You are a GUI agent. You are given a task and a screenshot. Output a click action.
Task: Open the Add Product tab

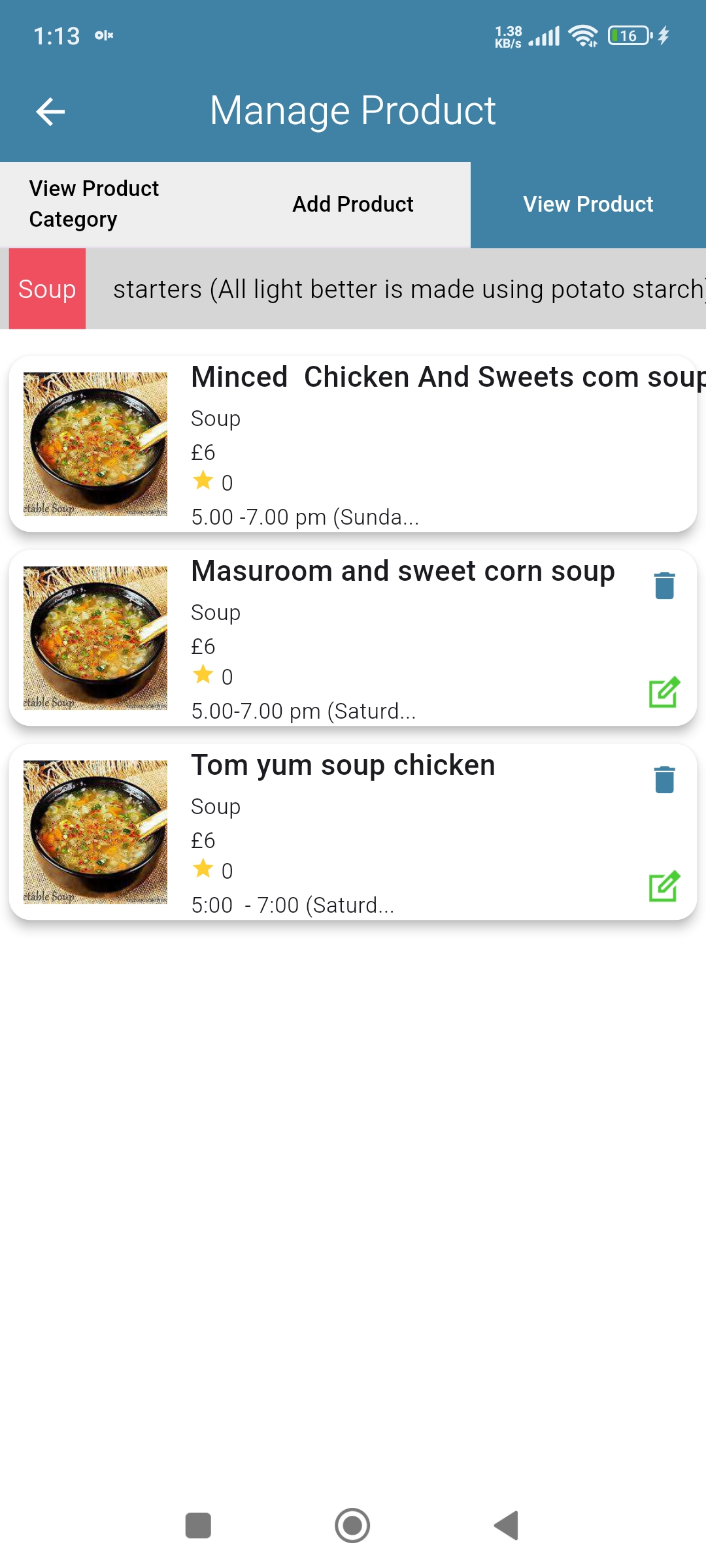353,204
